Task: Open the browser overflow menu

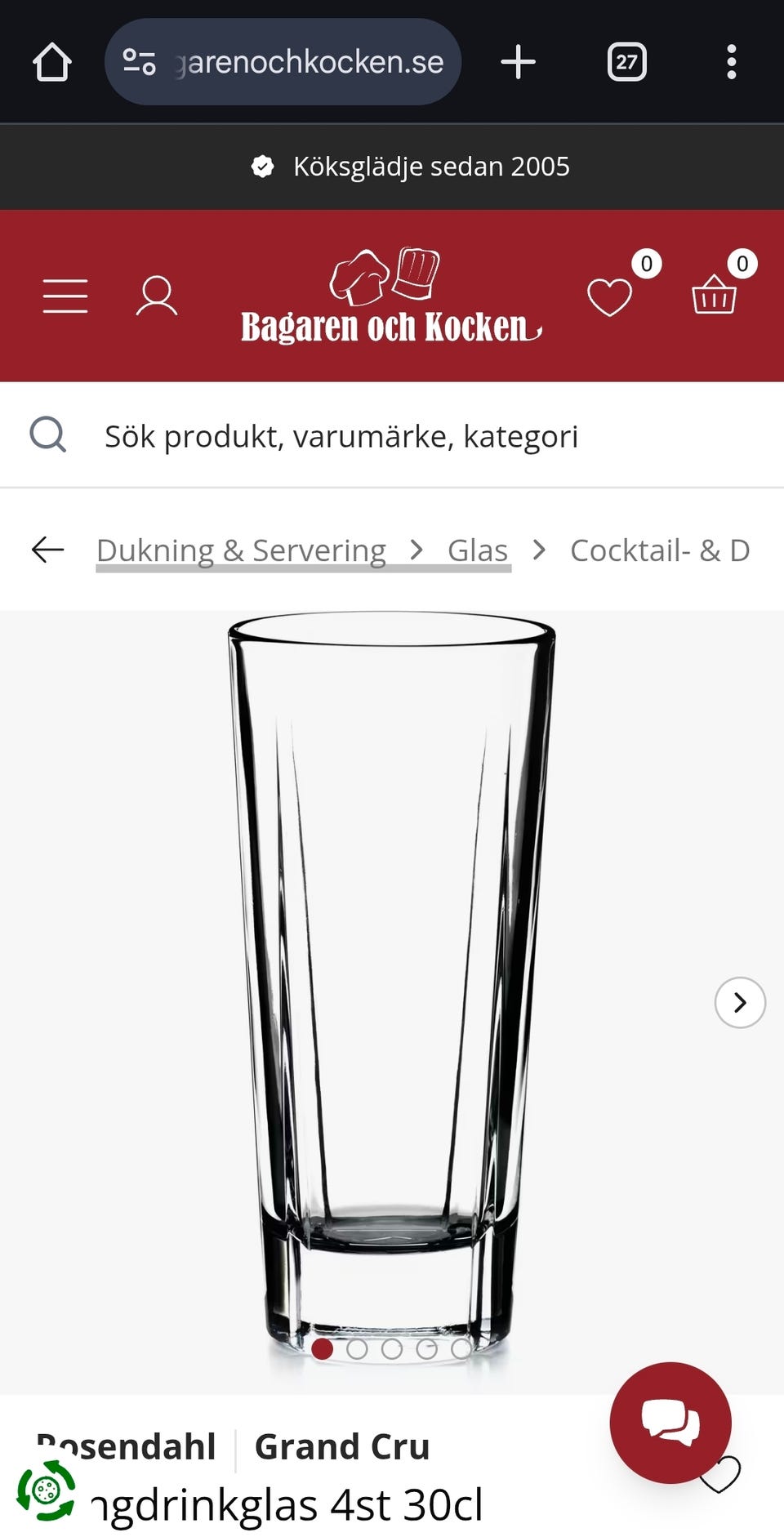Action: (x=731, y=62)
